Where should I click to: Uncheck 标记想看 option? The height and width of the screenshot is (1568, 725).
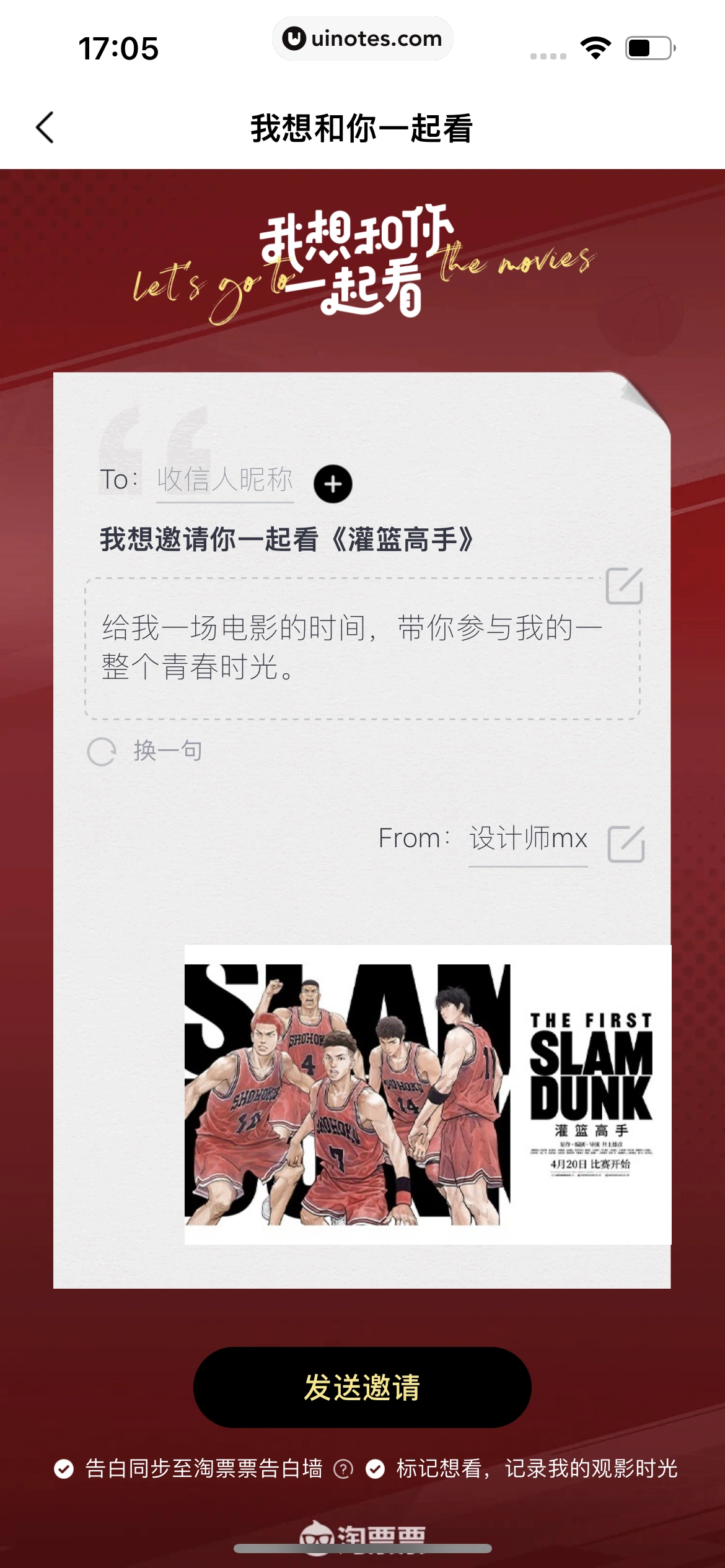tap(375, 1468)
